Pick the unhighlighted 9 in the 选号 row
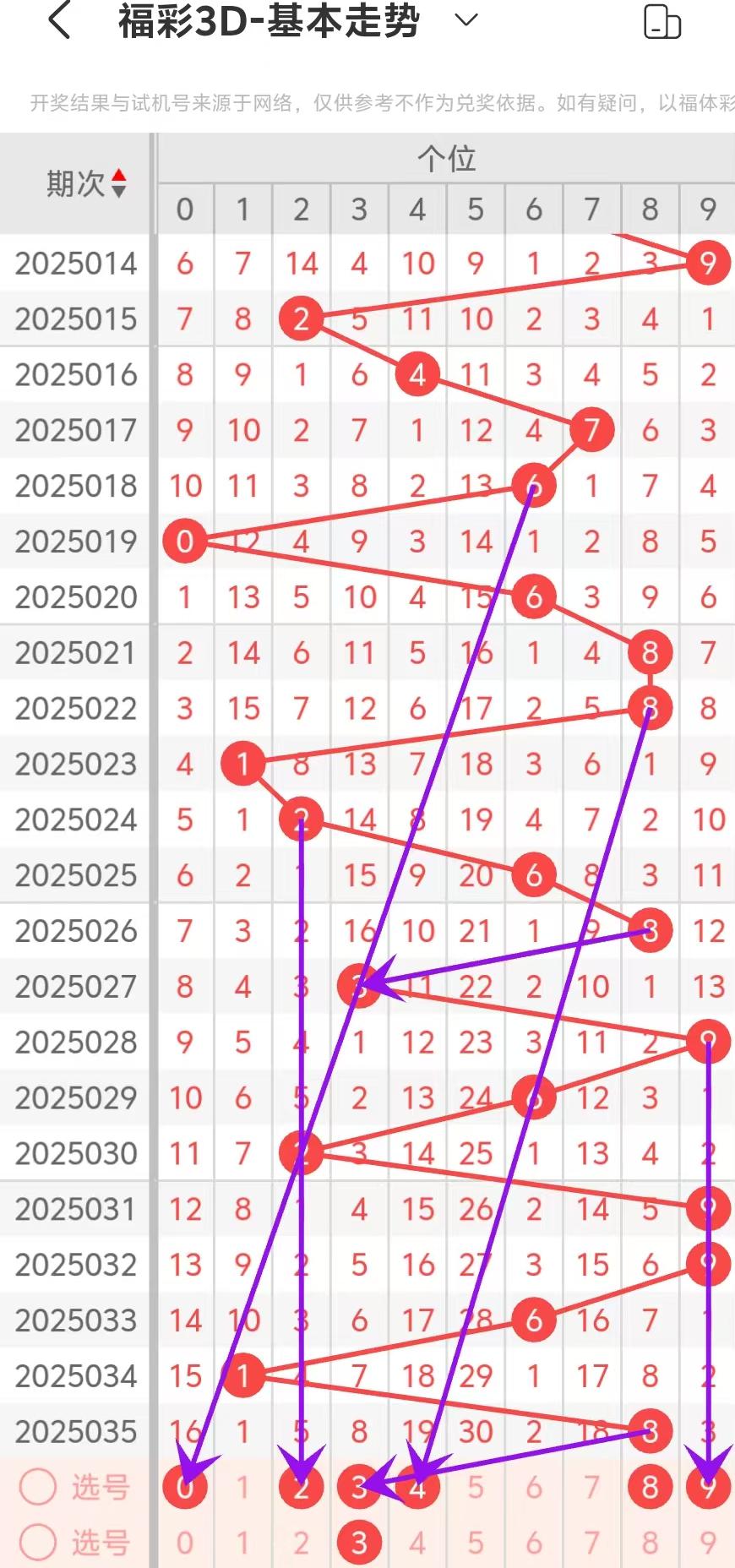This screenshot has width=735, height=1568. [x=708, y=1543]
